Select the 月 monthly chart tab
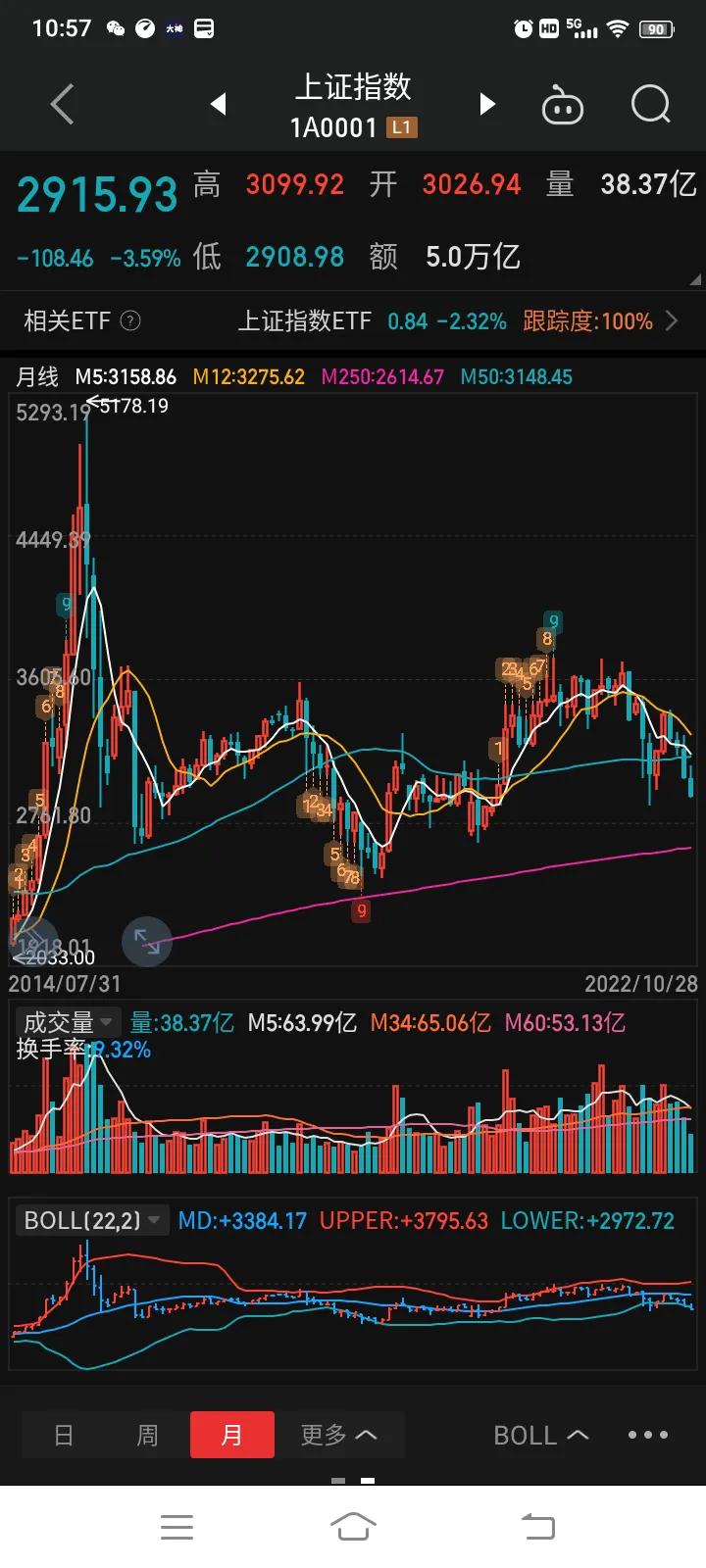 click(231, 1436)
